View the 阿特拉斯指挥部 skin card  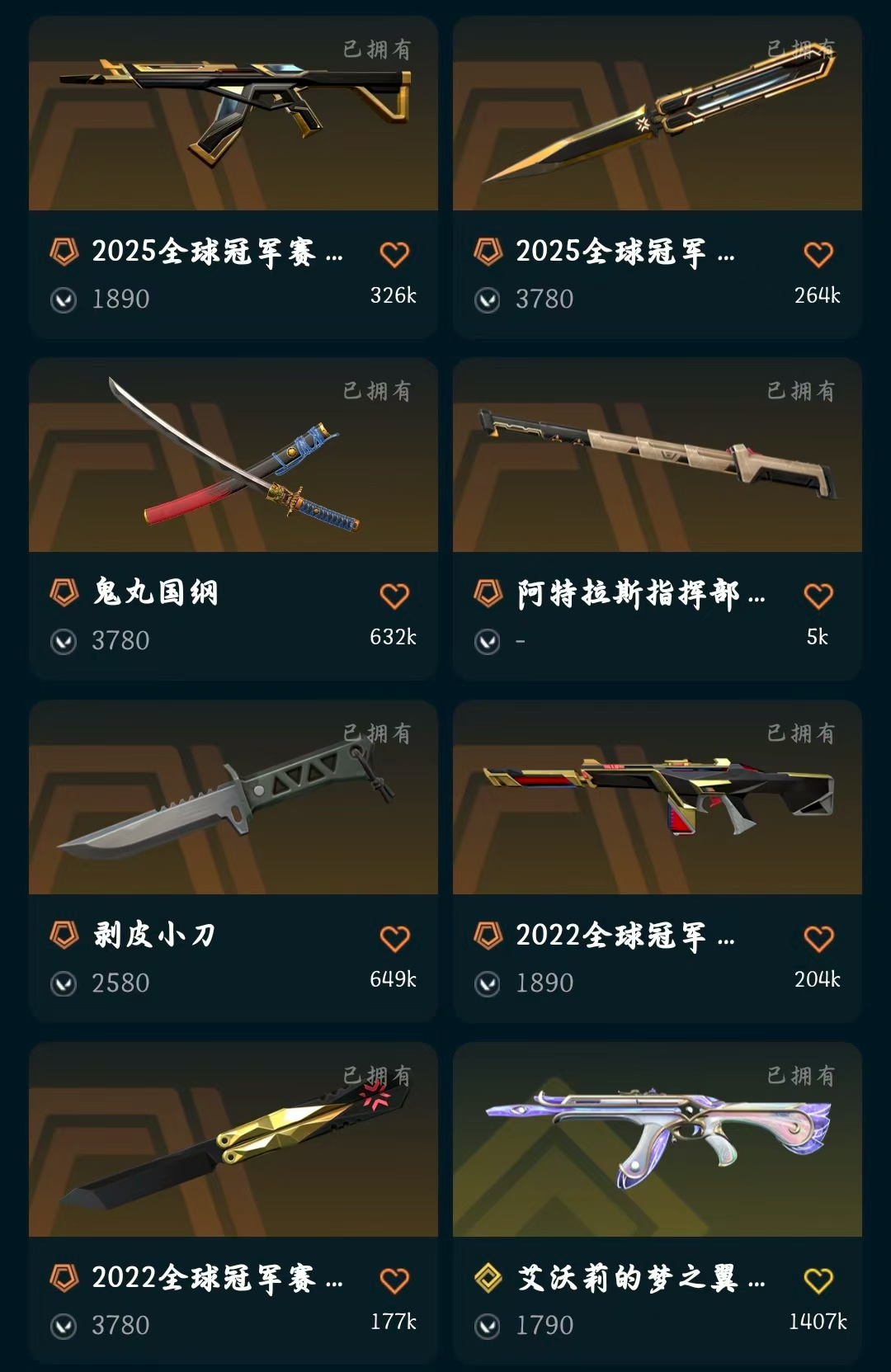[657, 458]
